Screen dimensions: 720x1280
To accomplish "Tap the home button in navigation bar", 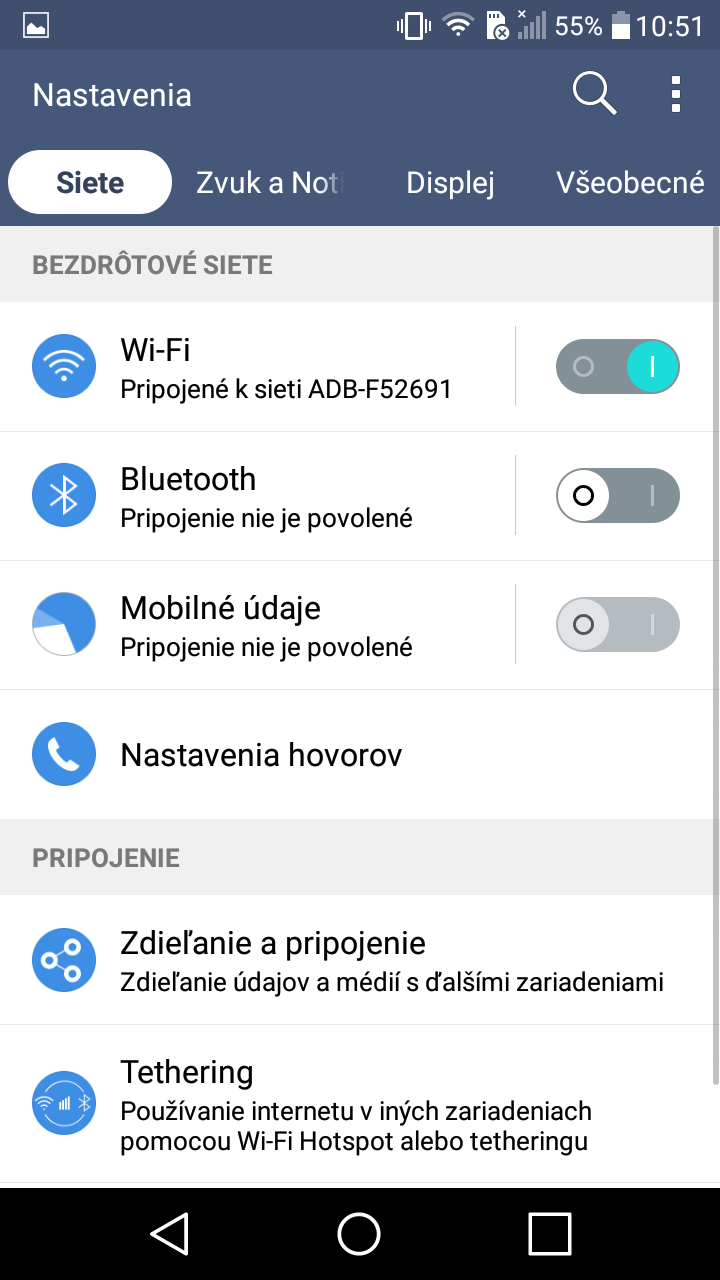I will [x=360, y=1233].
